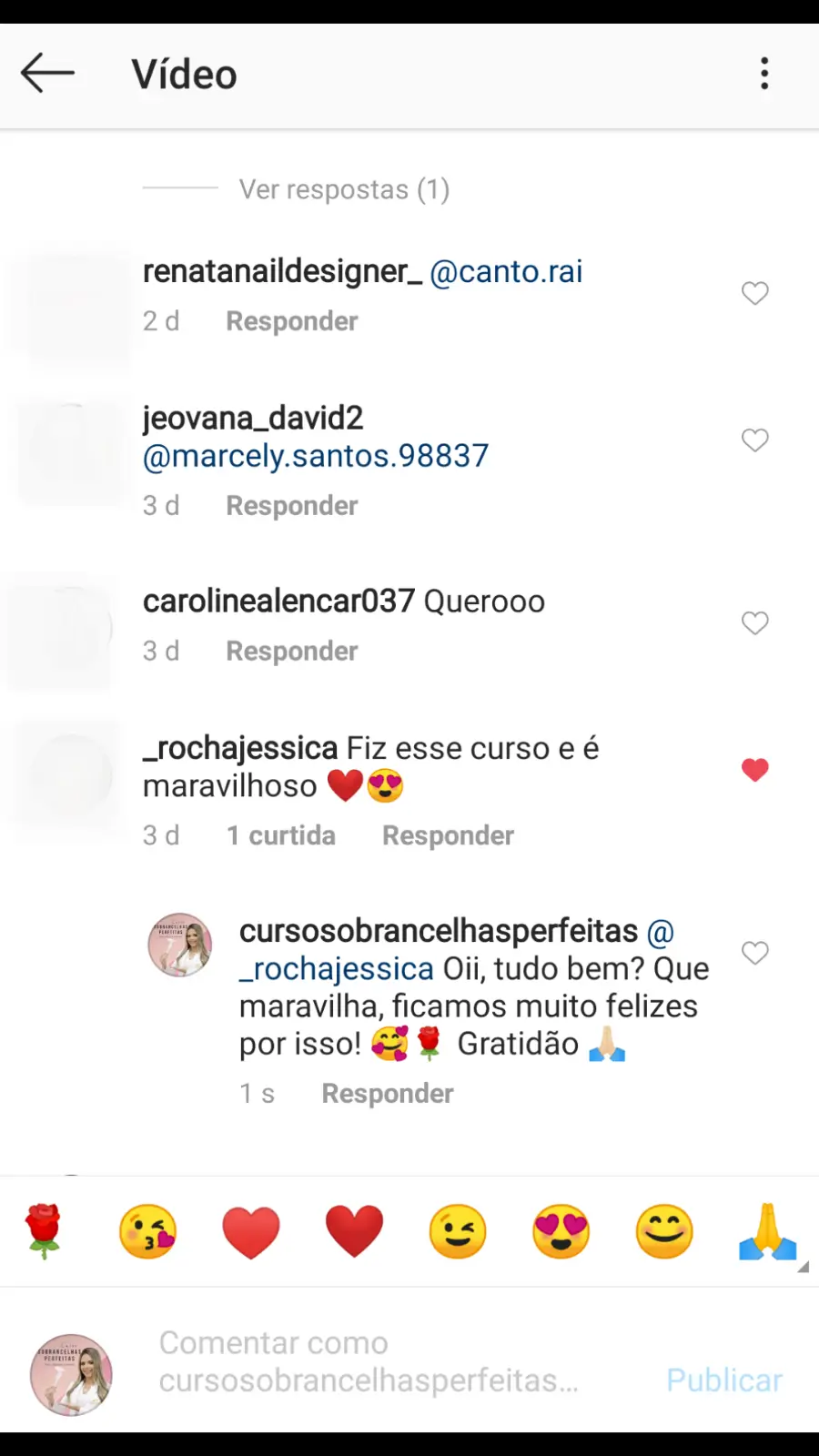Focus the Comentar como comment field
Viewport: 819px width, 1456px height.
pyautogui.click(x=369, y=1361)
